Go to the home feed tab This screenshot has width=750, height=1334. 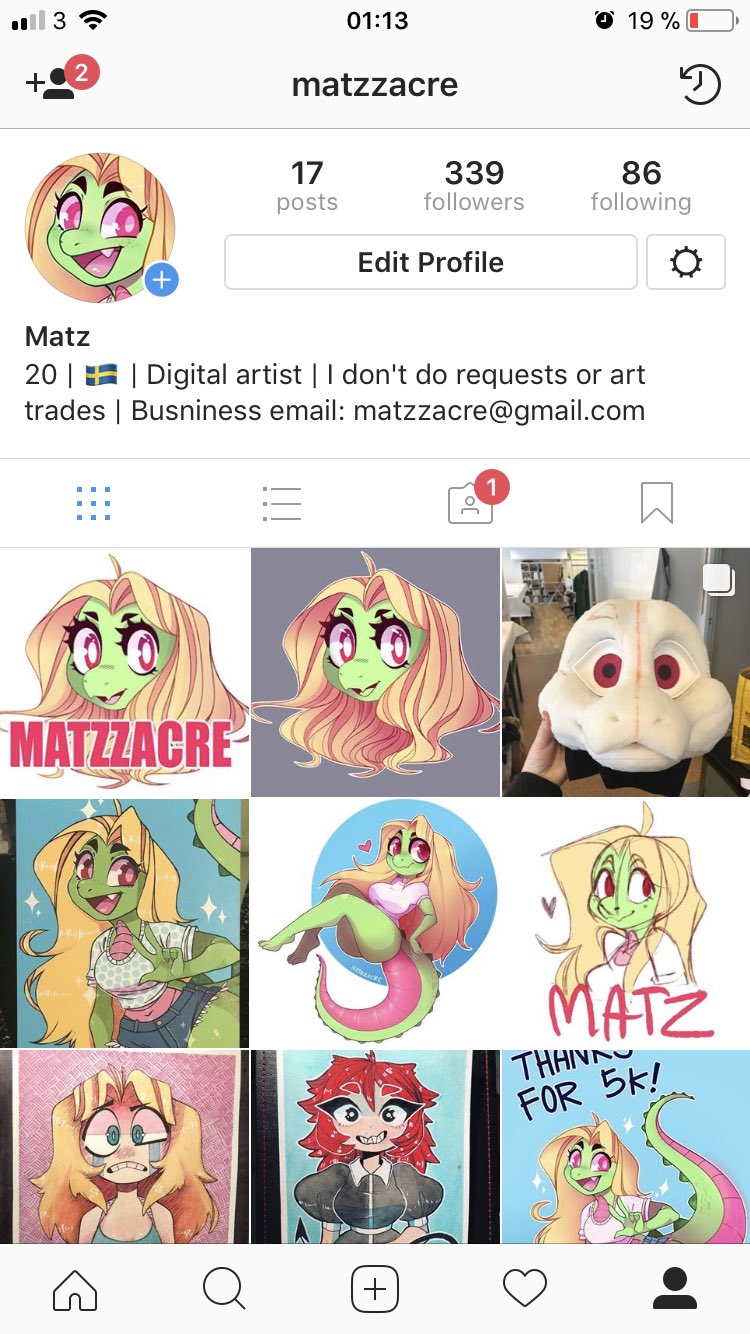[75, 1288]
